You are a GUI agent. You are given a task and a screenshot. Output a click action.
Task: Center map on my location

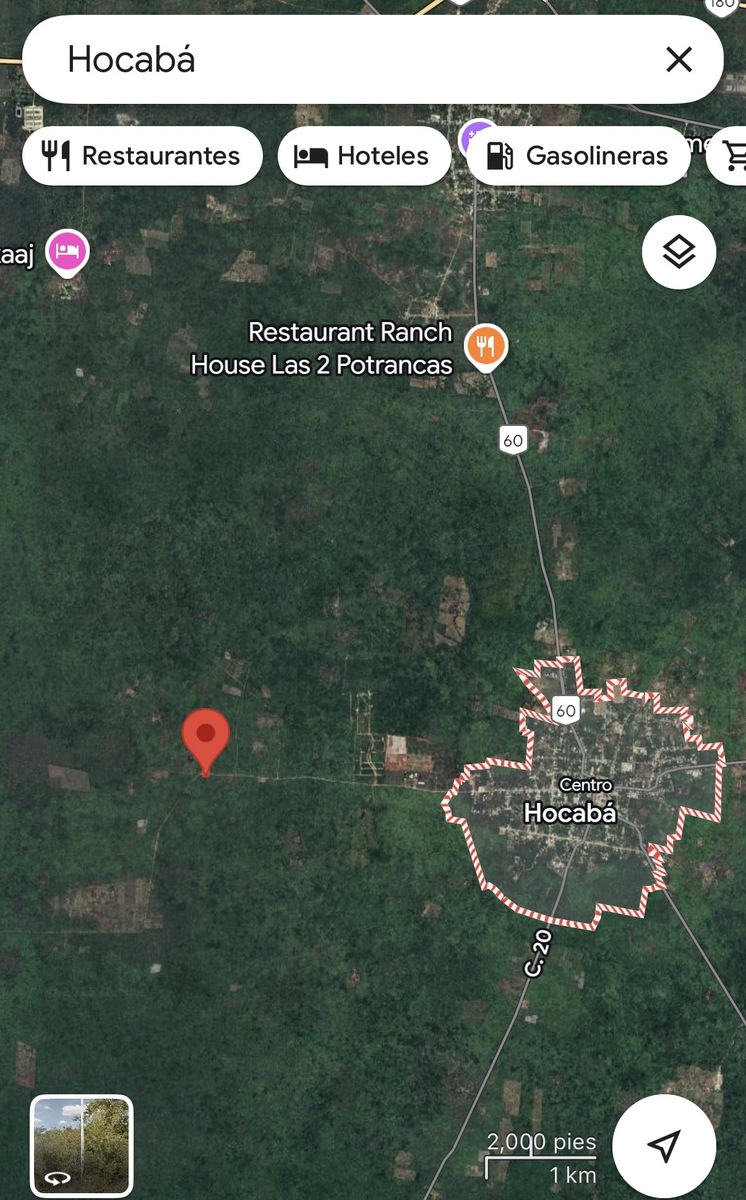pos(664,1146)
